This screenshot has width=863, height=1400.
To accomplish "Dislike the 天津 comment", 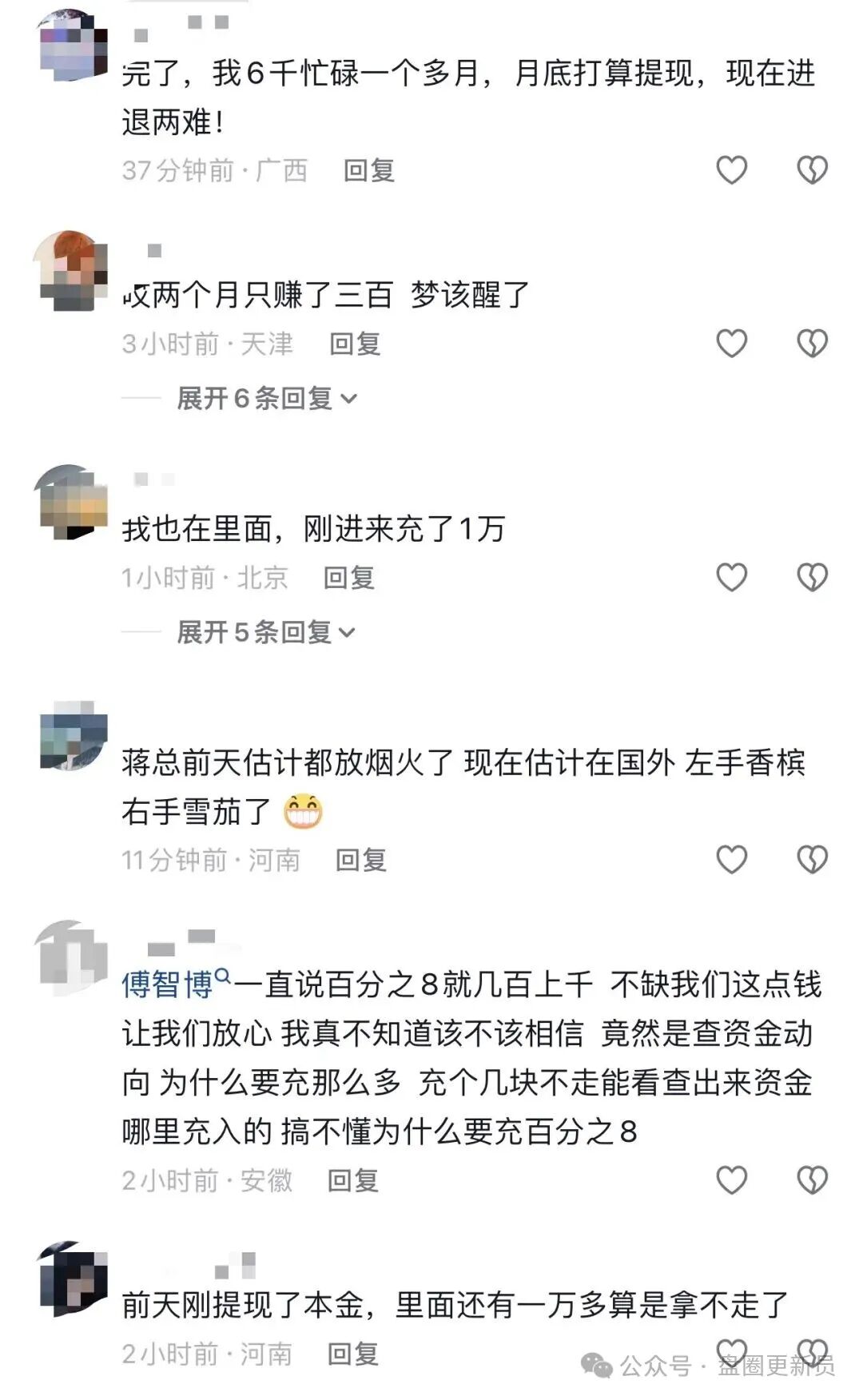I will (x=812, y=344).
